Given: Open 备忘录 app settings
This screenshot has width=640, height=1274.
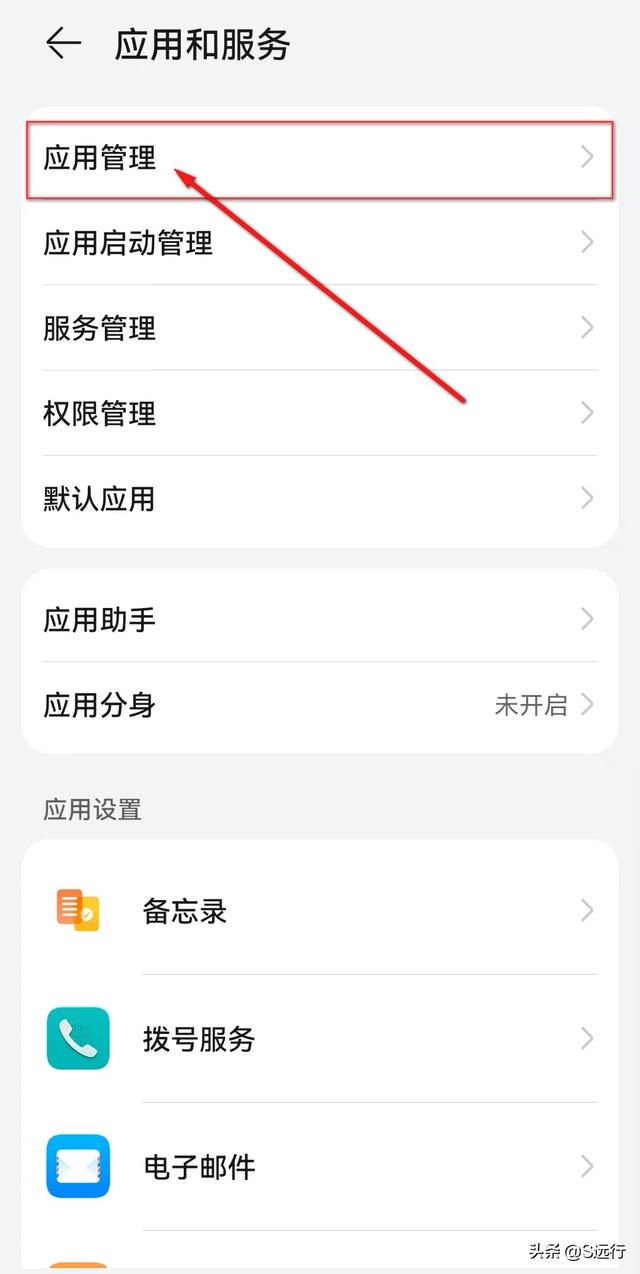Looking at the screenshot, I should (x=319, y=911).
